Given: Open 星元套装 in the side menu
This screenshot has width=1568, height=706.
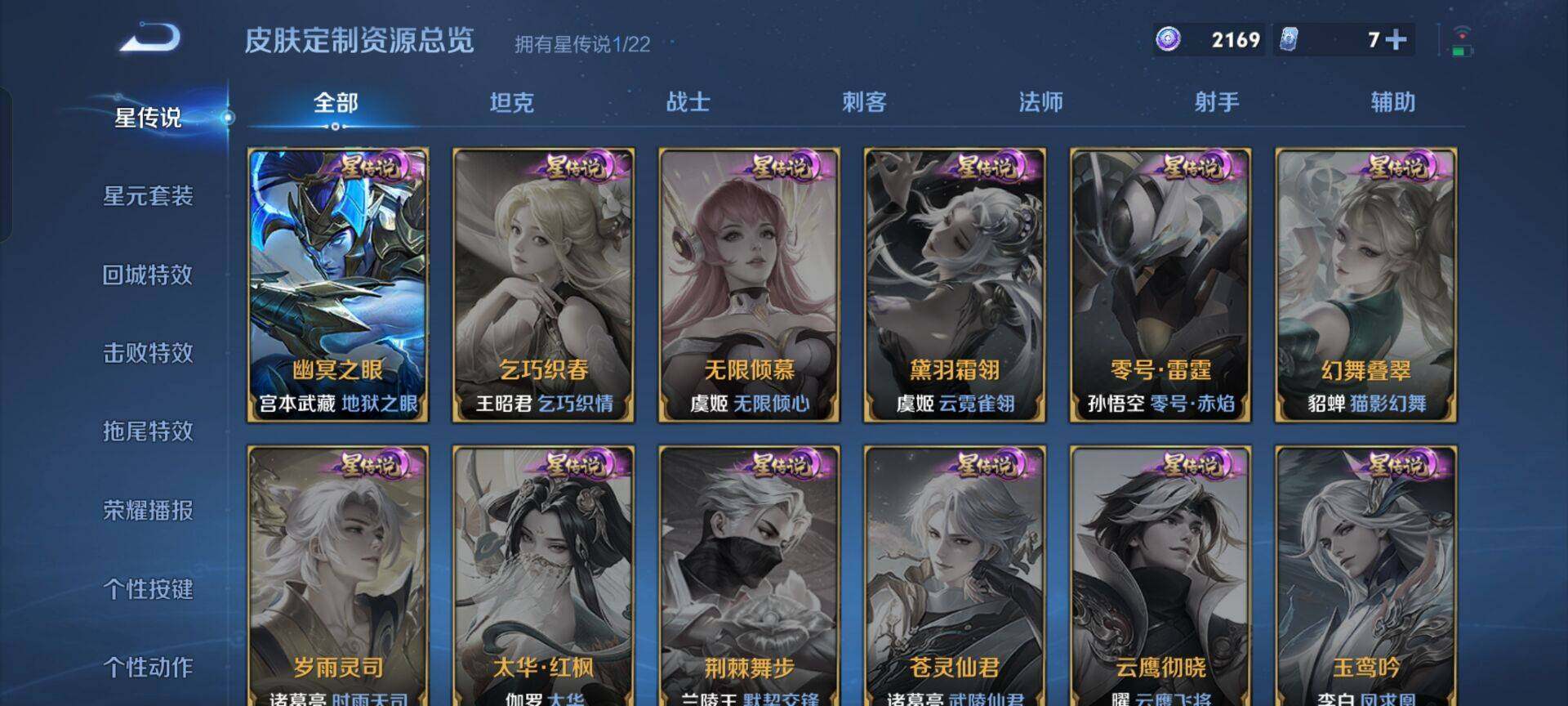Looking at the screenshot, I should point(148,196).
